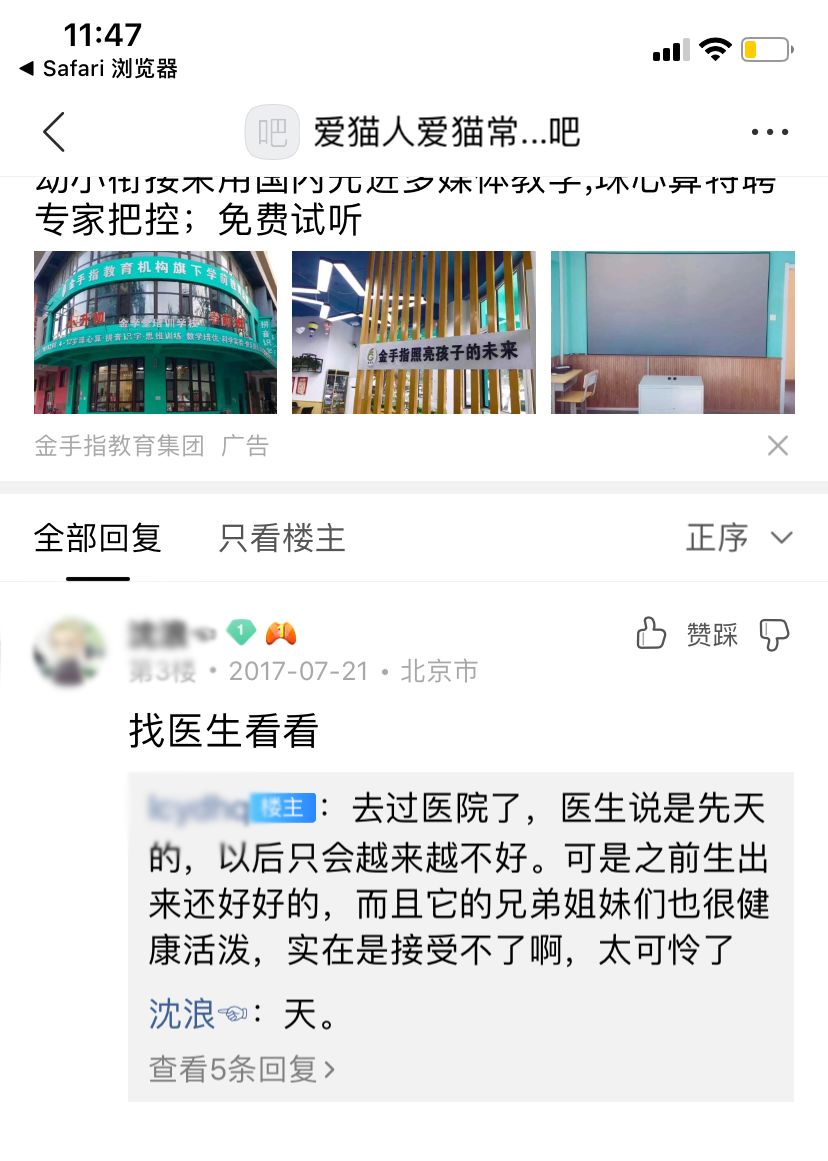Open the three-dot more options menu

tap(770, 132)
